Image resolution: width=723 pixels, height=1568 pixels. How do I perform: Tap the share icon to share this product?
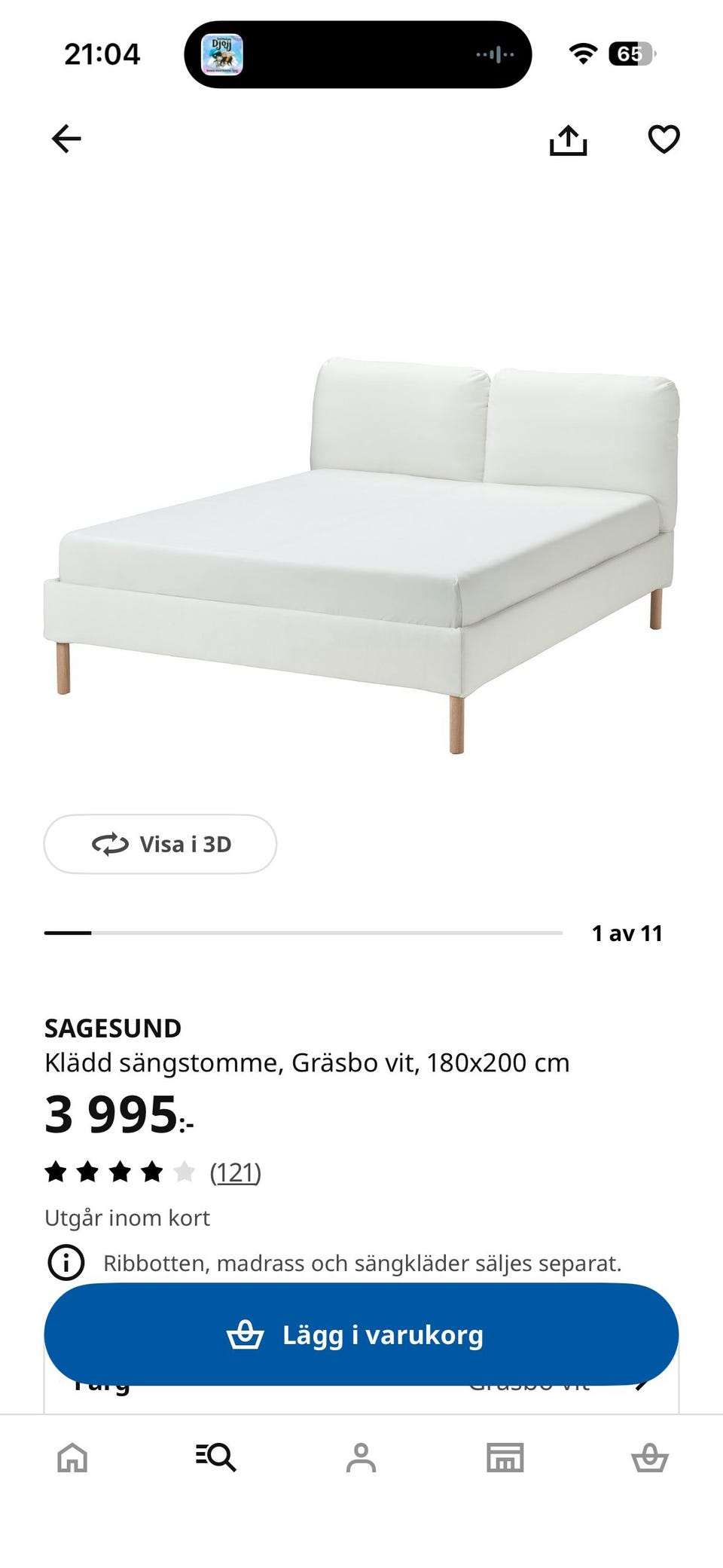click(569, 140)
